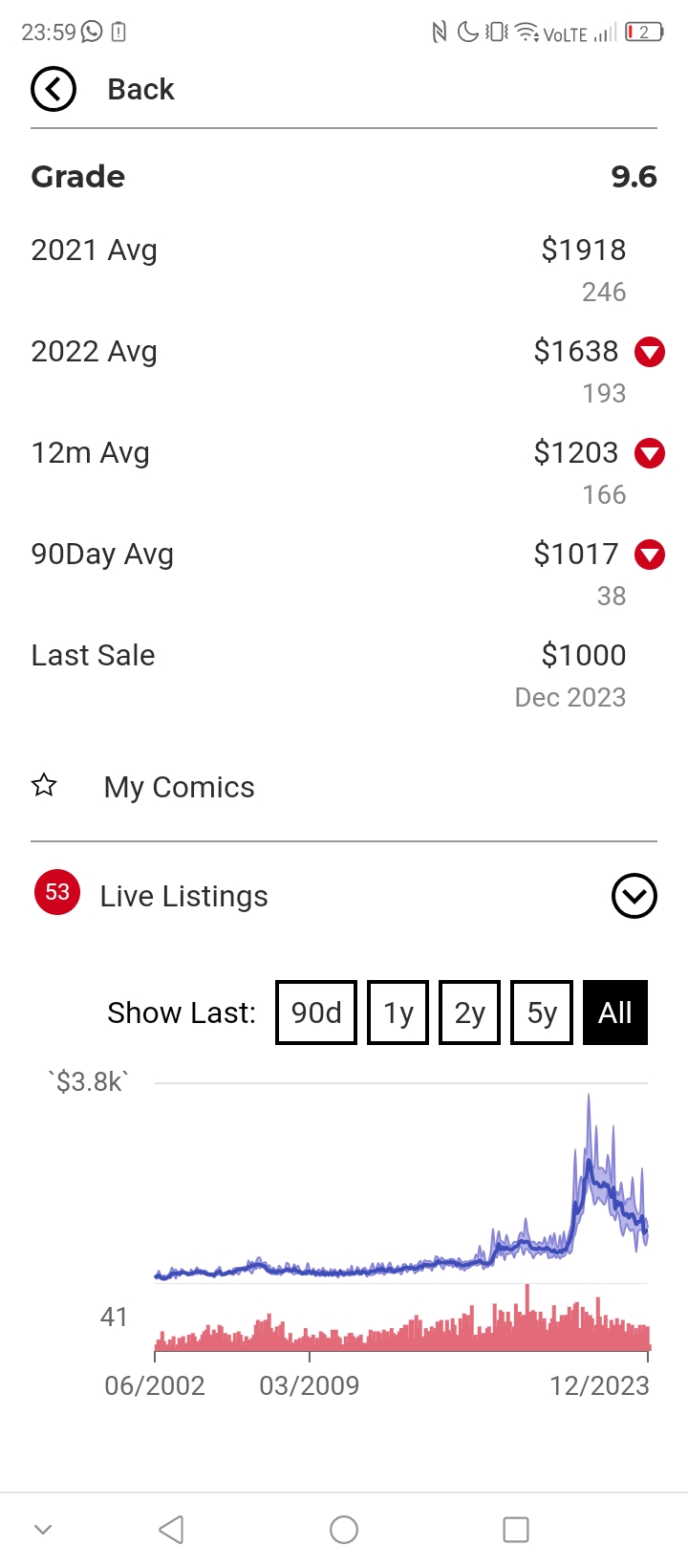Select the 2y chart range
The width and height of the screenshot is (688, 1568).
coord(469,1013)
